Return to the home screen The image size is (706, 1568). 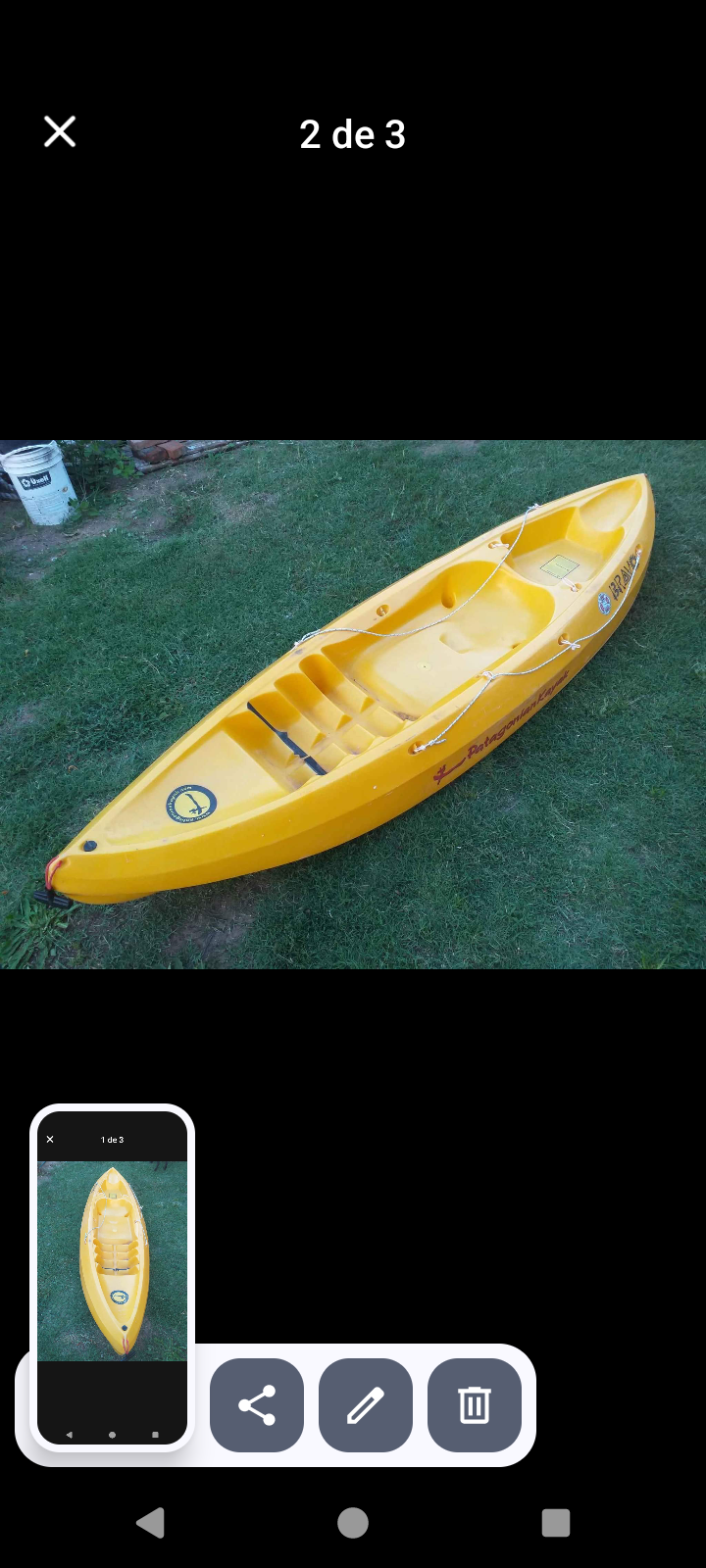tap(353, 1523)
